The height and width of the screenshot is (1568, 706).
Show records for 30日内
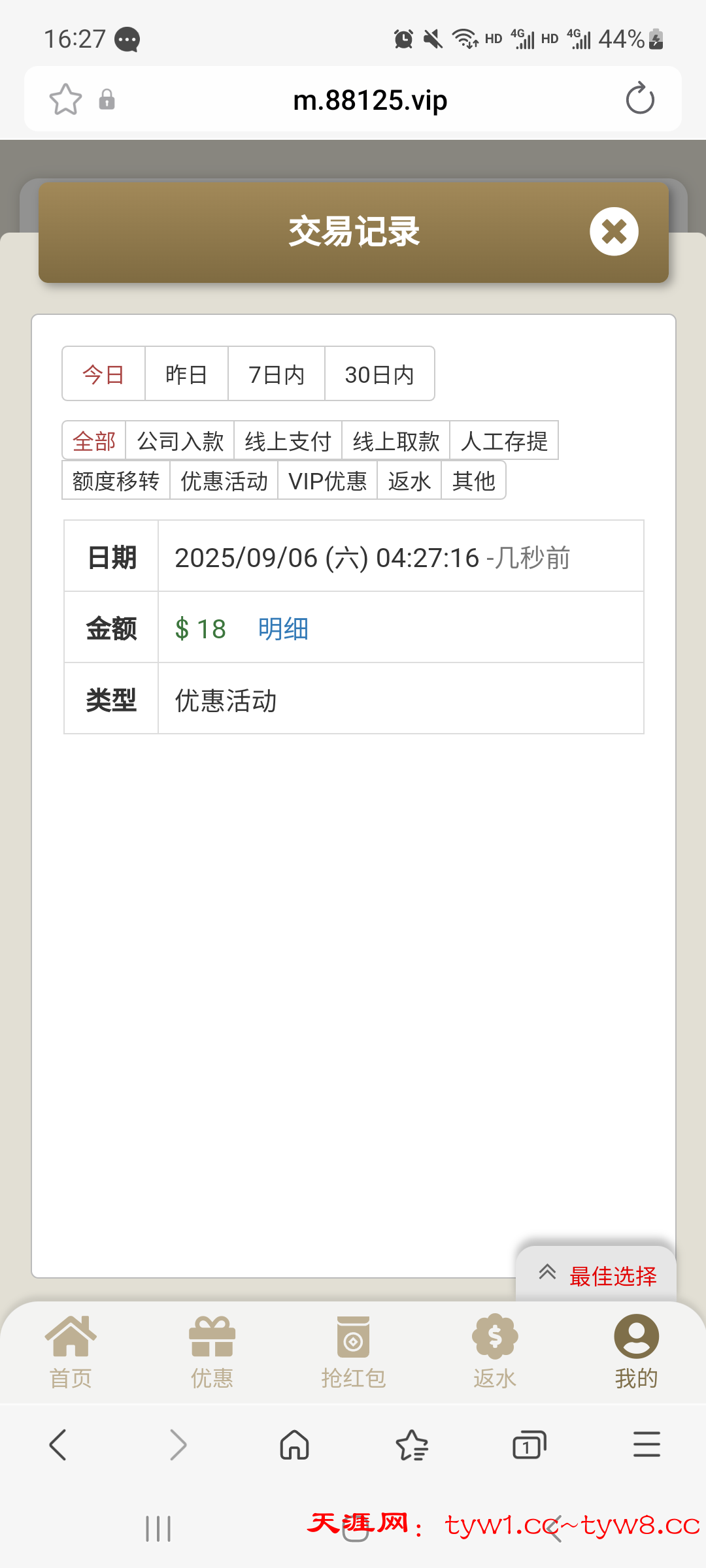[379, 374]
